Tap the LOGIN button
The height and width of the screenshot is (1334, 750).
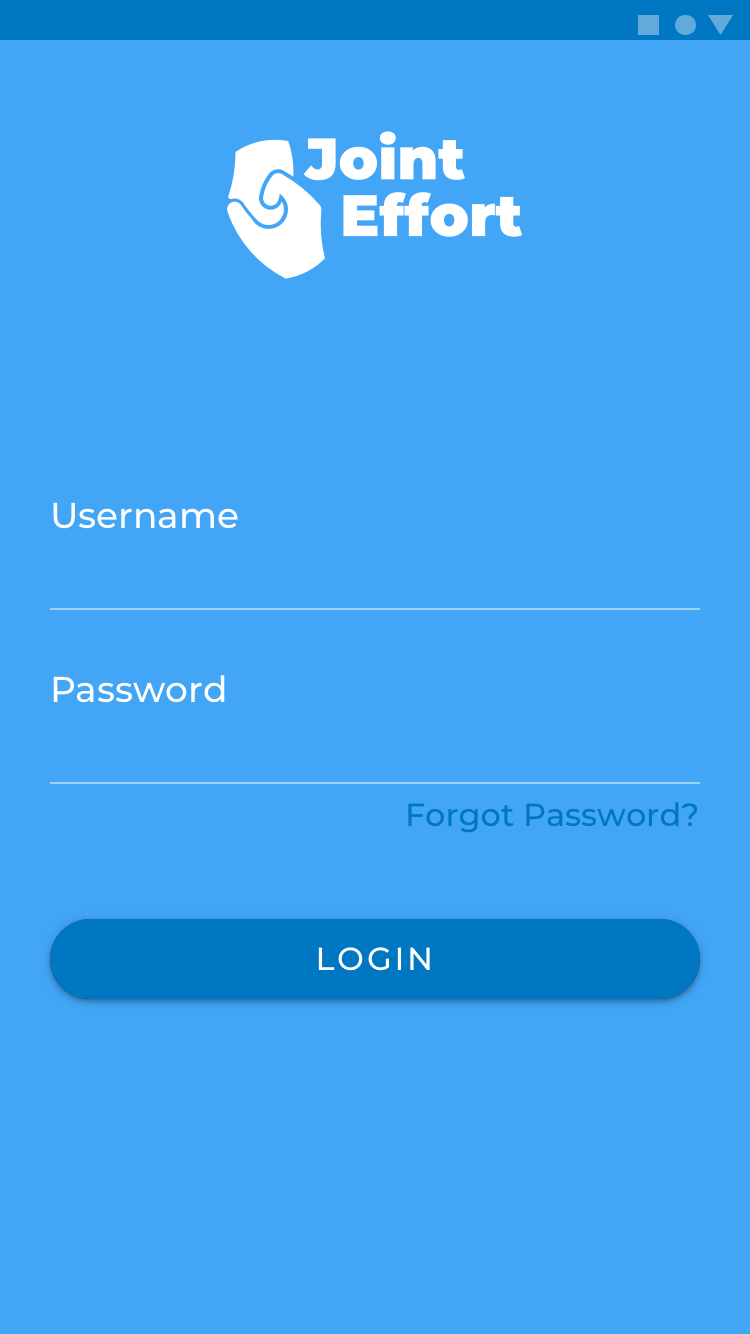(375, 959)
